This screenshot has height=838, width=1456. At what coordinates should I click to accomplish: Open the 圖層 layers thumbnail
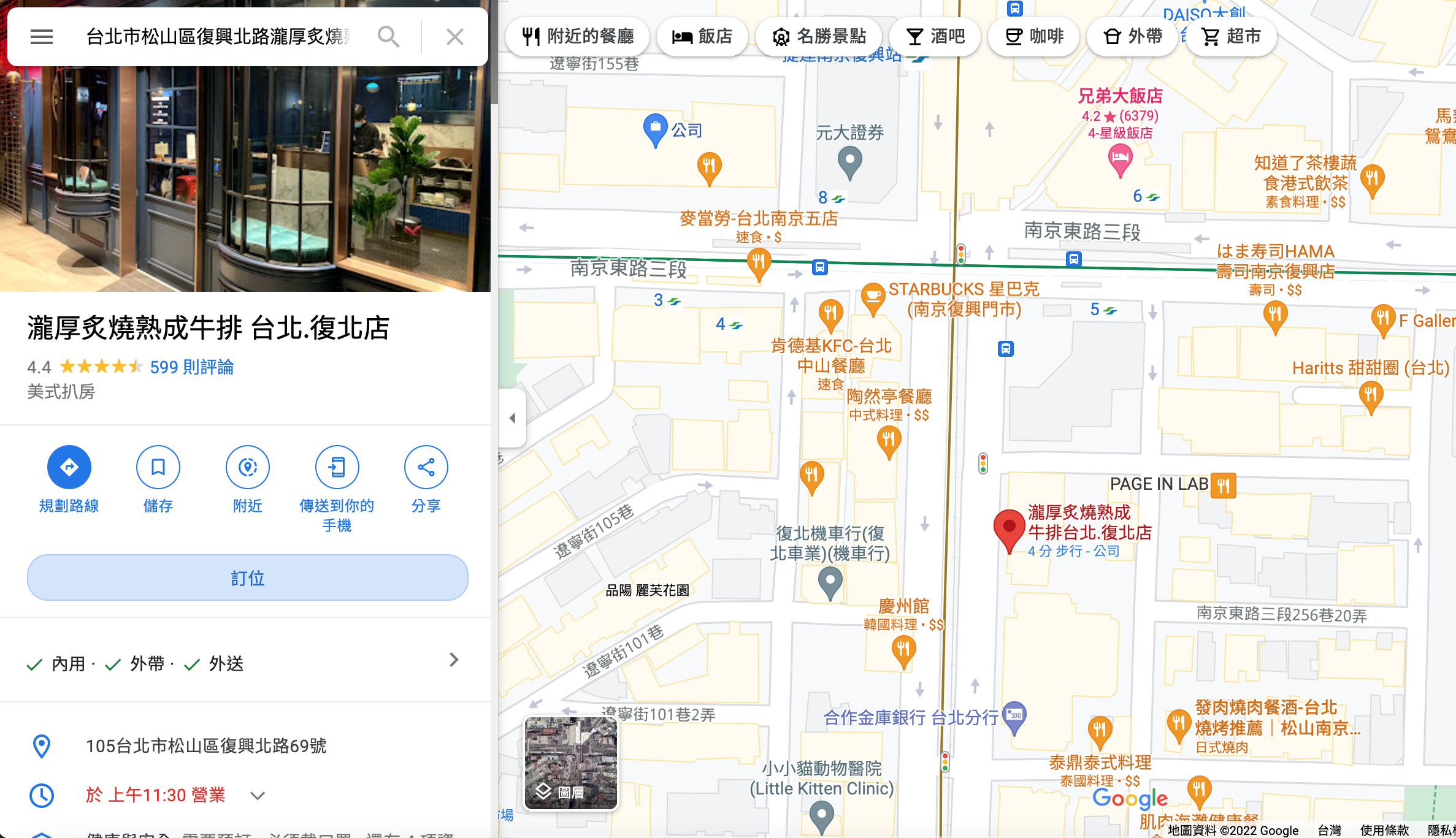pyautogui.click(x=571, y=763)
